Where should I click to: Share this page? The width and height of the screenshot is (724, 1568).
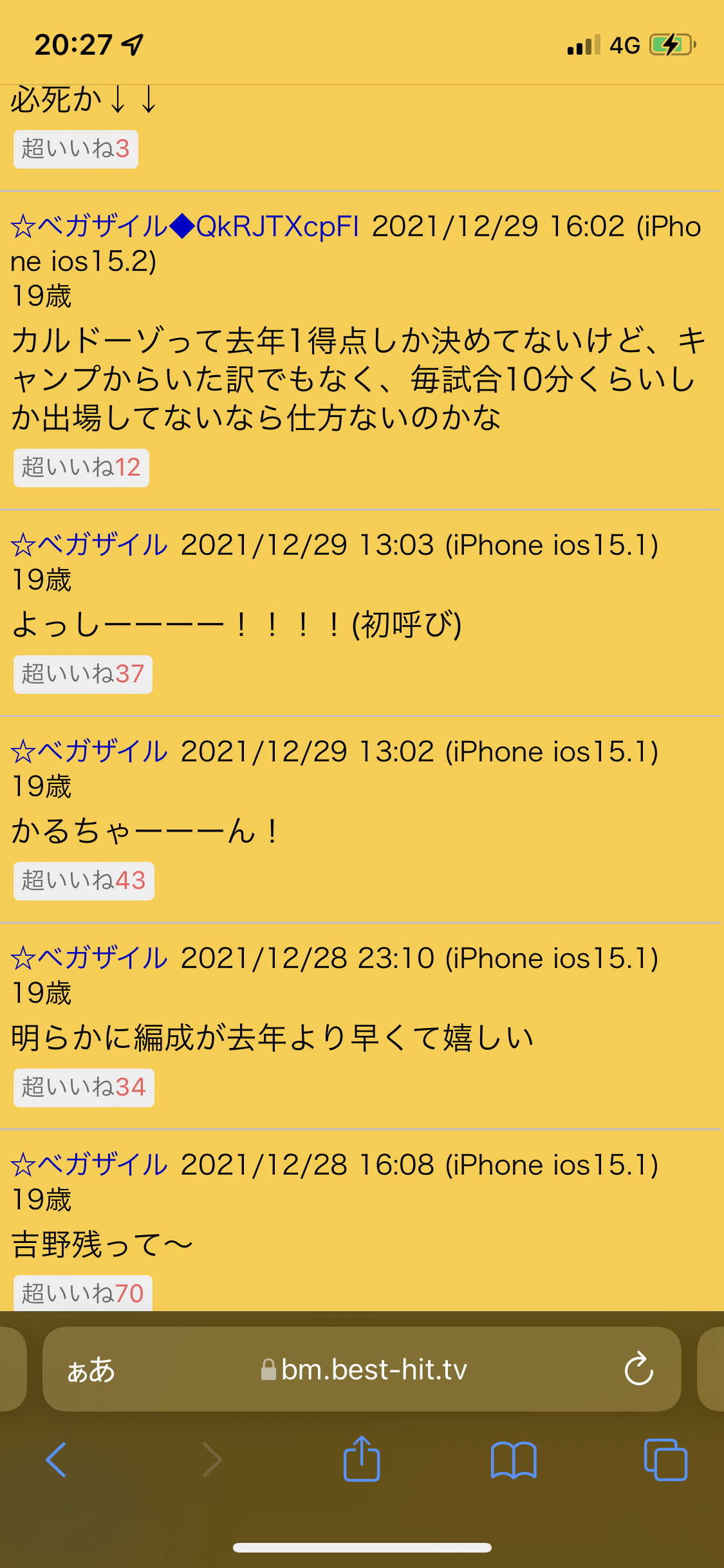(x=362, y=1459)
